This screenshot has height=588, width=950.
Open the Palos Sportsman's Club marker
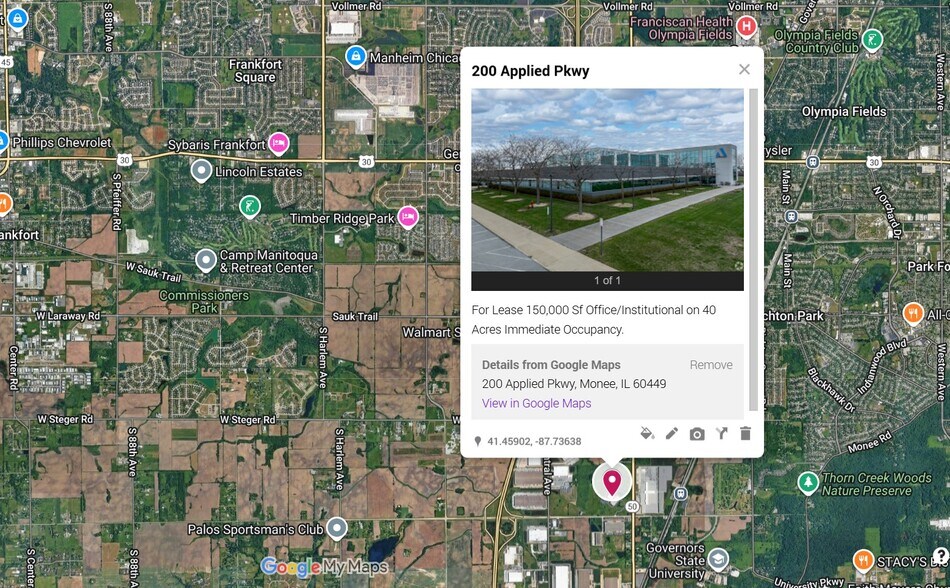pyautogui.click(x=338, y=528)
